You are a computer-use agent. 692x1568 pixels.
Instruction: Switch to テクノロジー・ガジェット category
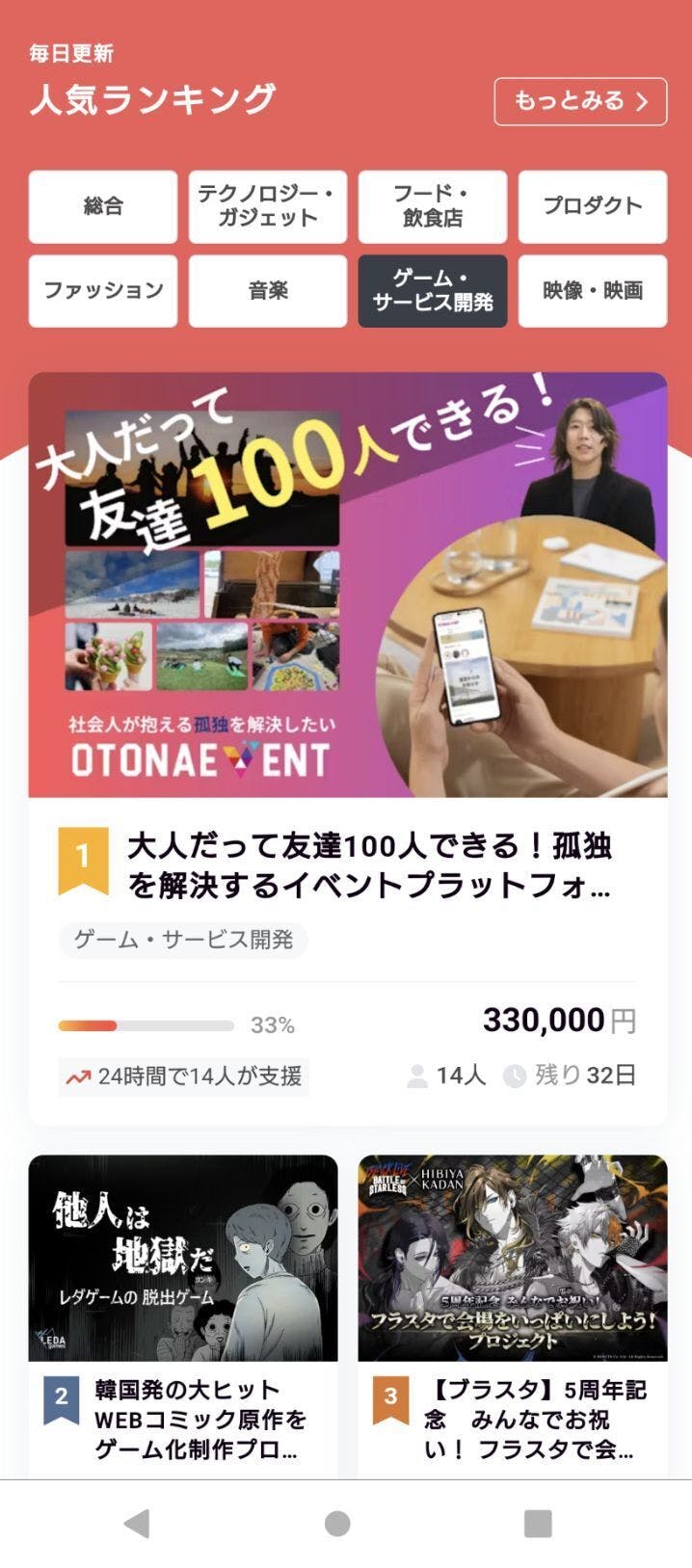[267, 206]
